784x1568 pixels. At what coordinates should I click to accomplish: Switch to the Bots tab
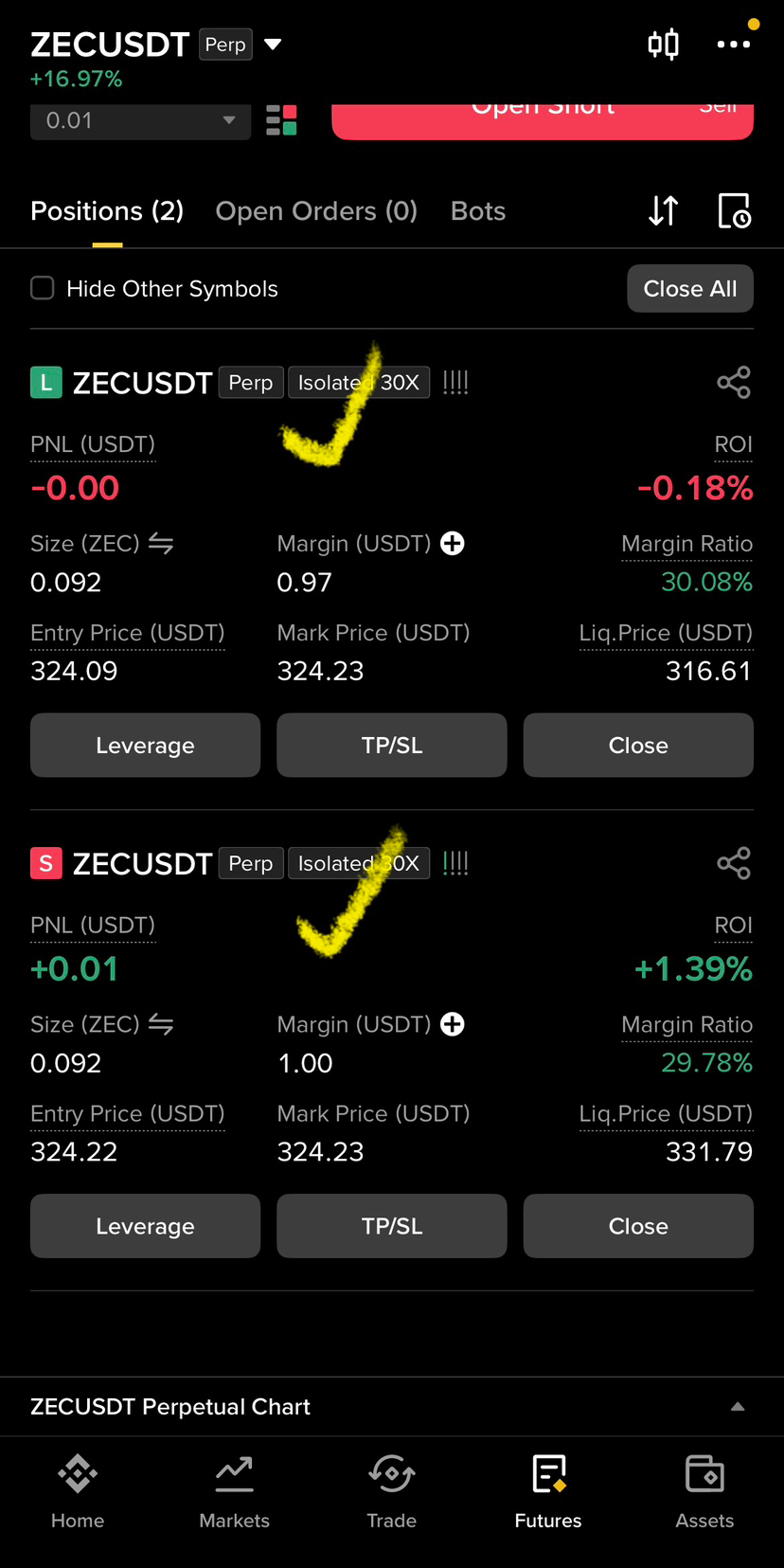[x=478, y=211]
